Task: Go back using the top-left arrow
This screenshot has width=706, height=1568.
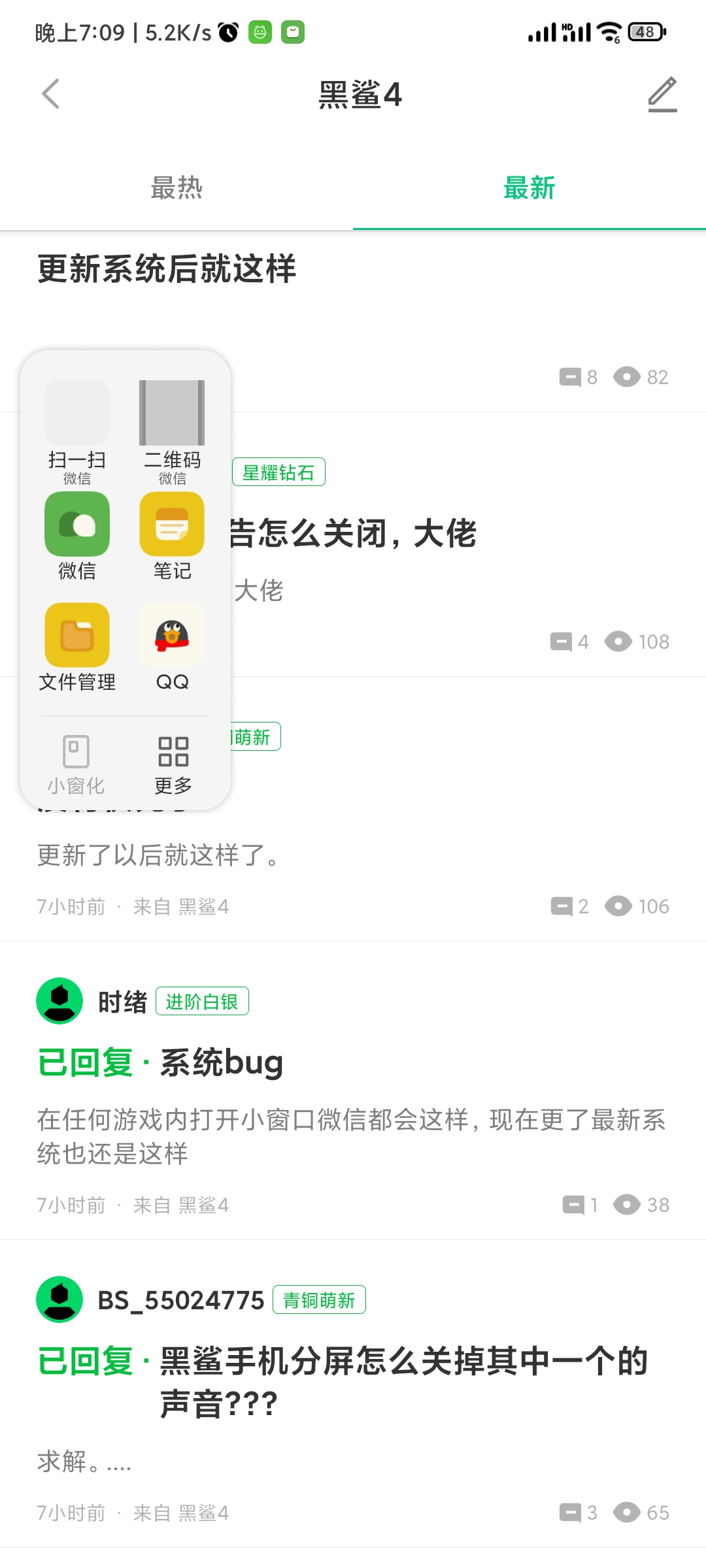Action: coord(50,94)
